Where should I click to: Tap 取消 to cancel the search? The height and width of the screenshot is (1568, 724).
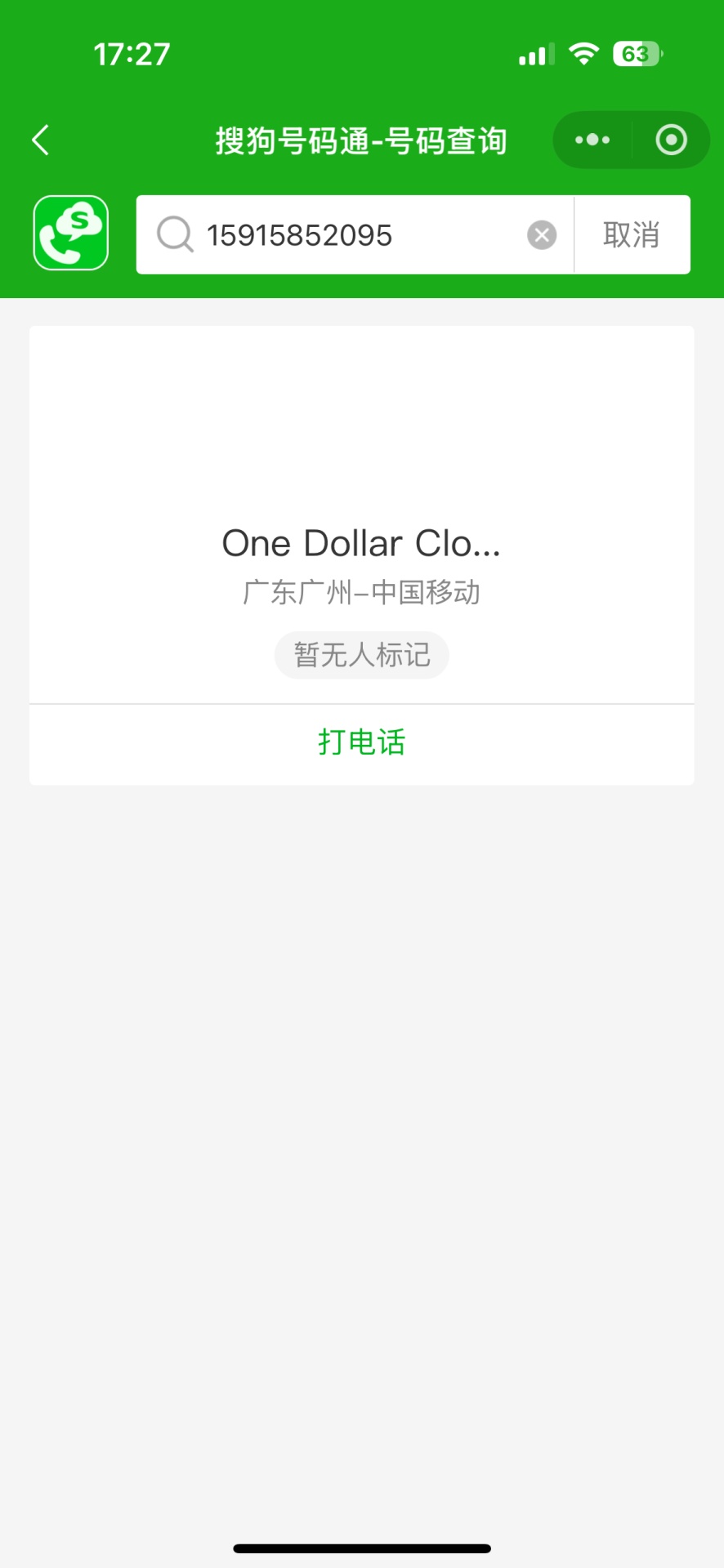[632, 235]
